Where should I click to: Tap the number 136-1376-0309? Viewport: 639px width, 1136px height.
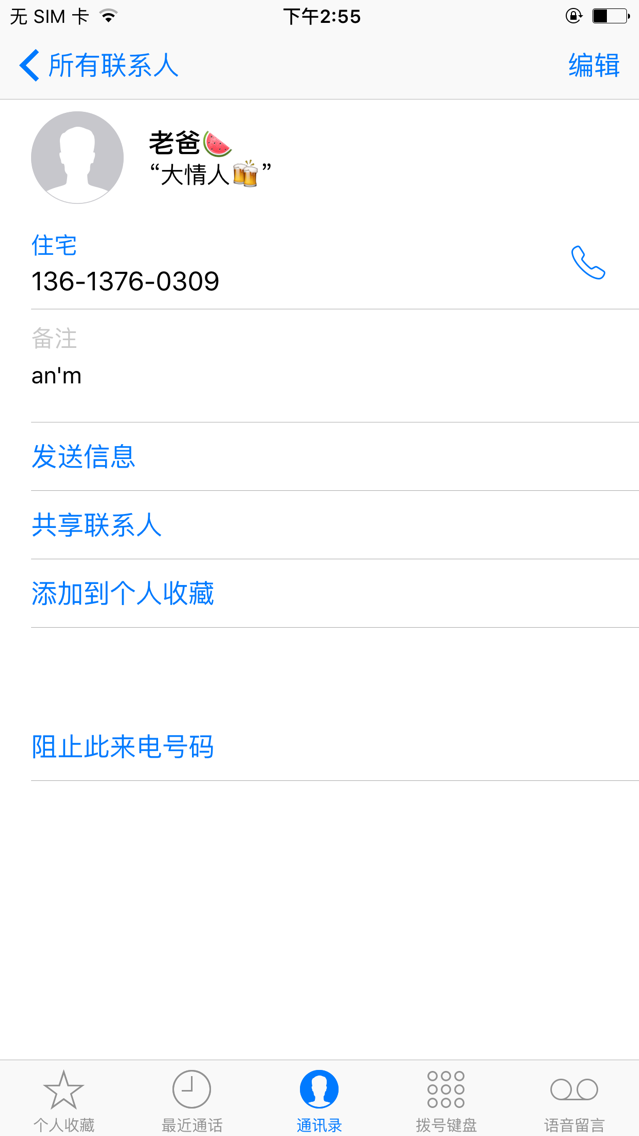click(125, 281)
